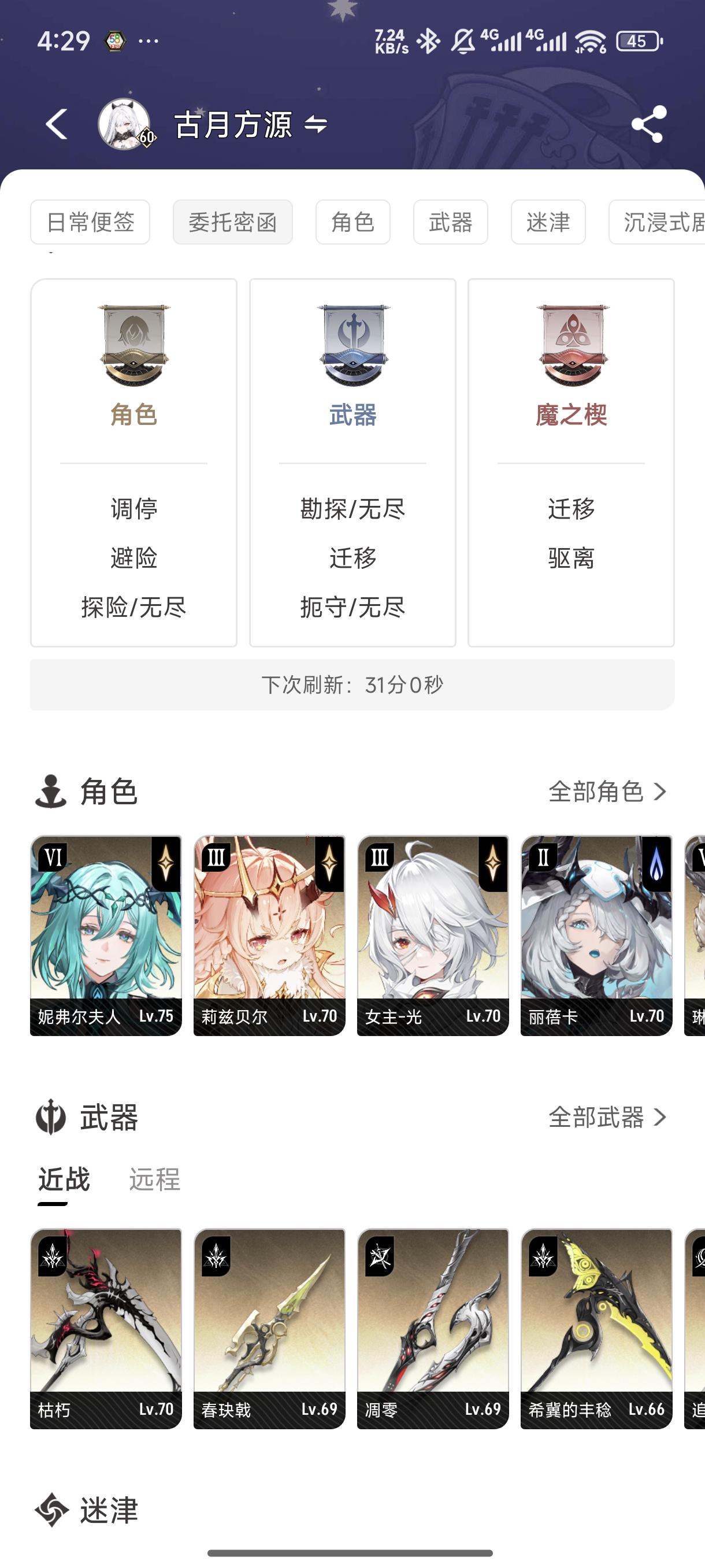Screen dimensions: 705x1568
Task: Open character card 女主-光
Action: coord(432,935)
